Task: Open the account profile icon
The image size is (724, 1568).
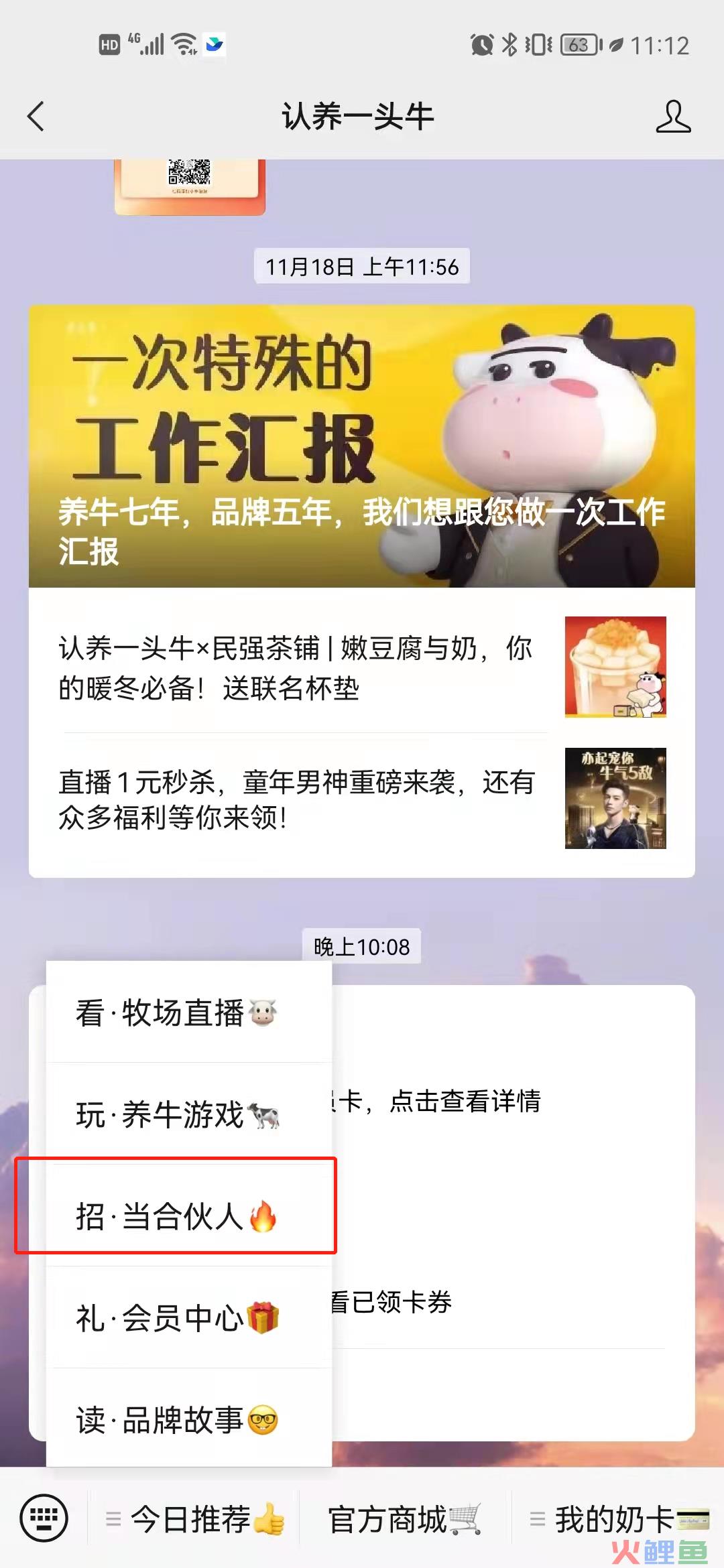Action: [x=672, y=117]
